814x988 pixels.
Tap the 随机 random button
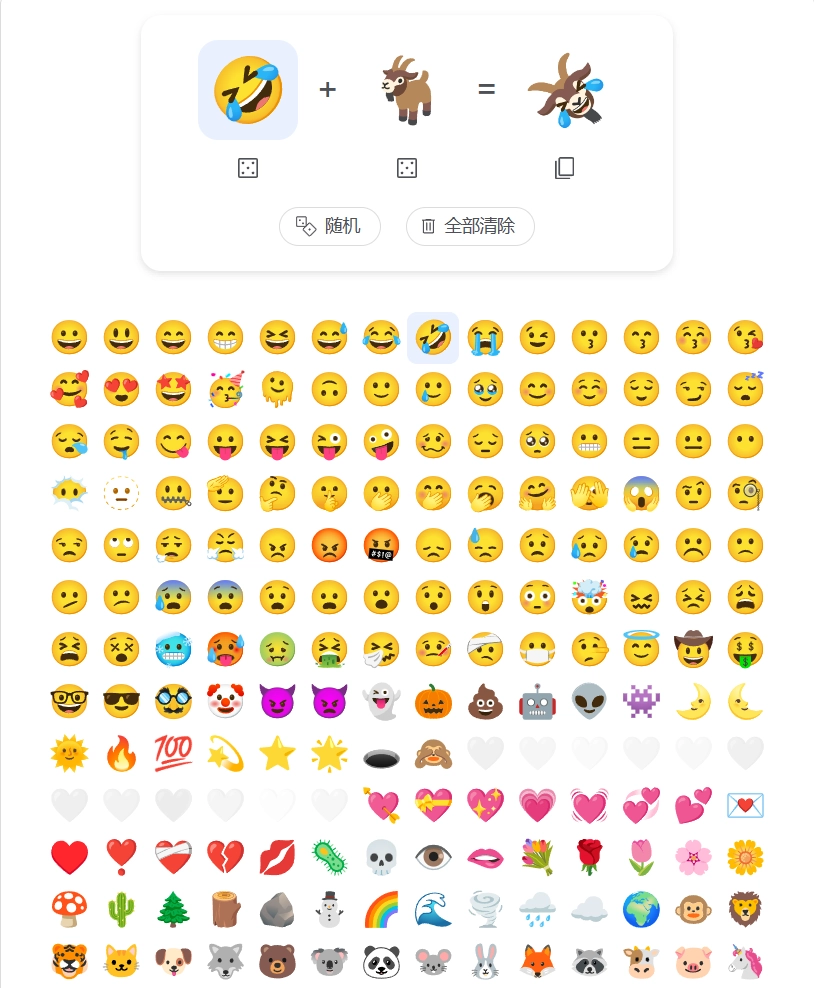pos(329,226)
